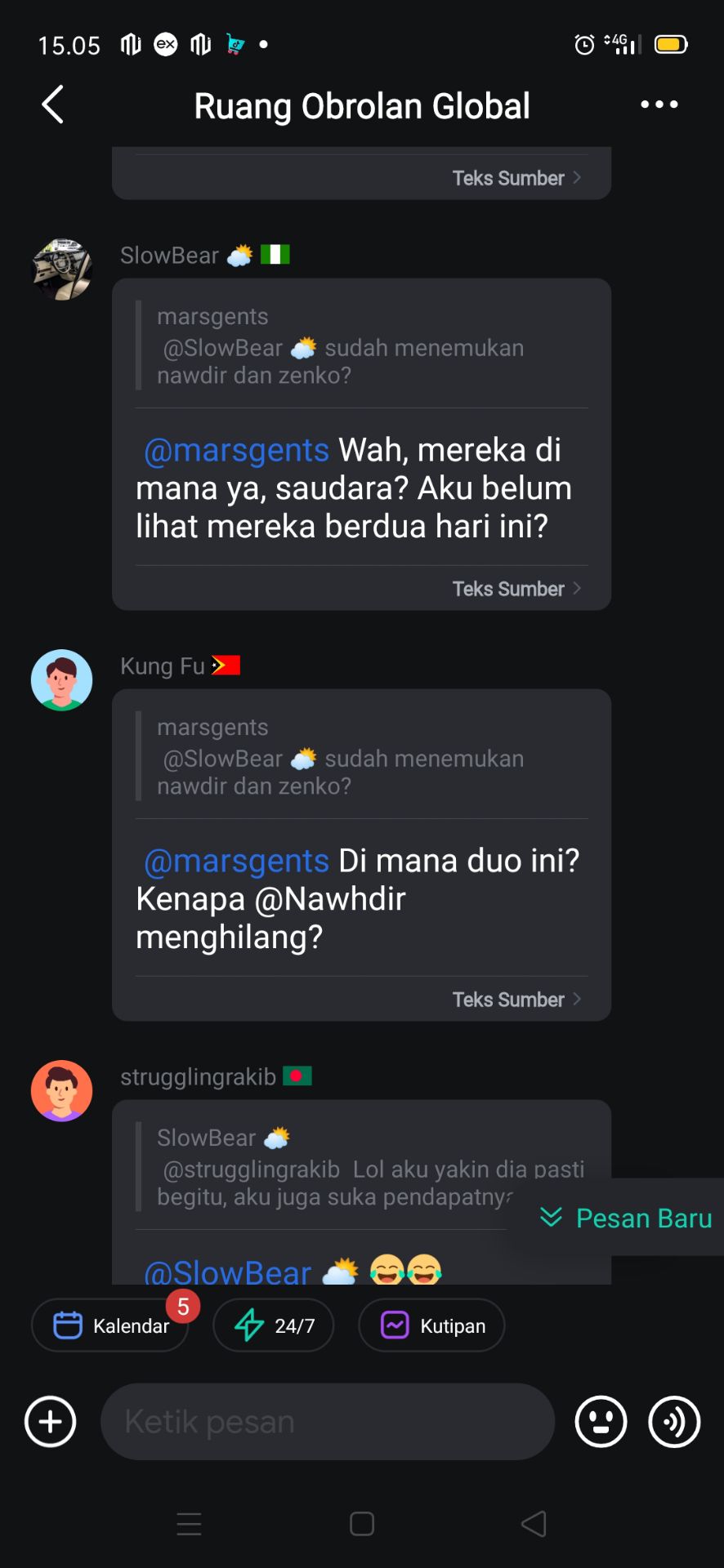Image resolution: width=724 pixels, height=1568 pixels.
Task: Jump to Pesan Baru new messages
Action: pyautogui.click(x=626, y=1218)
